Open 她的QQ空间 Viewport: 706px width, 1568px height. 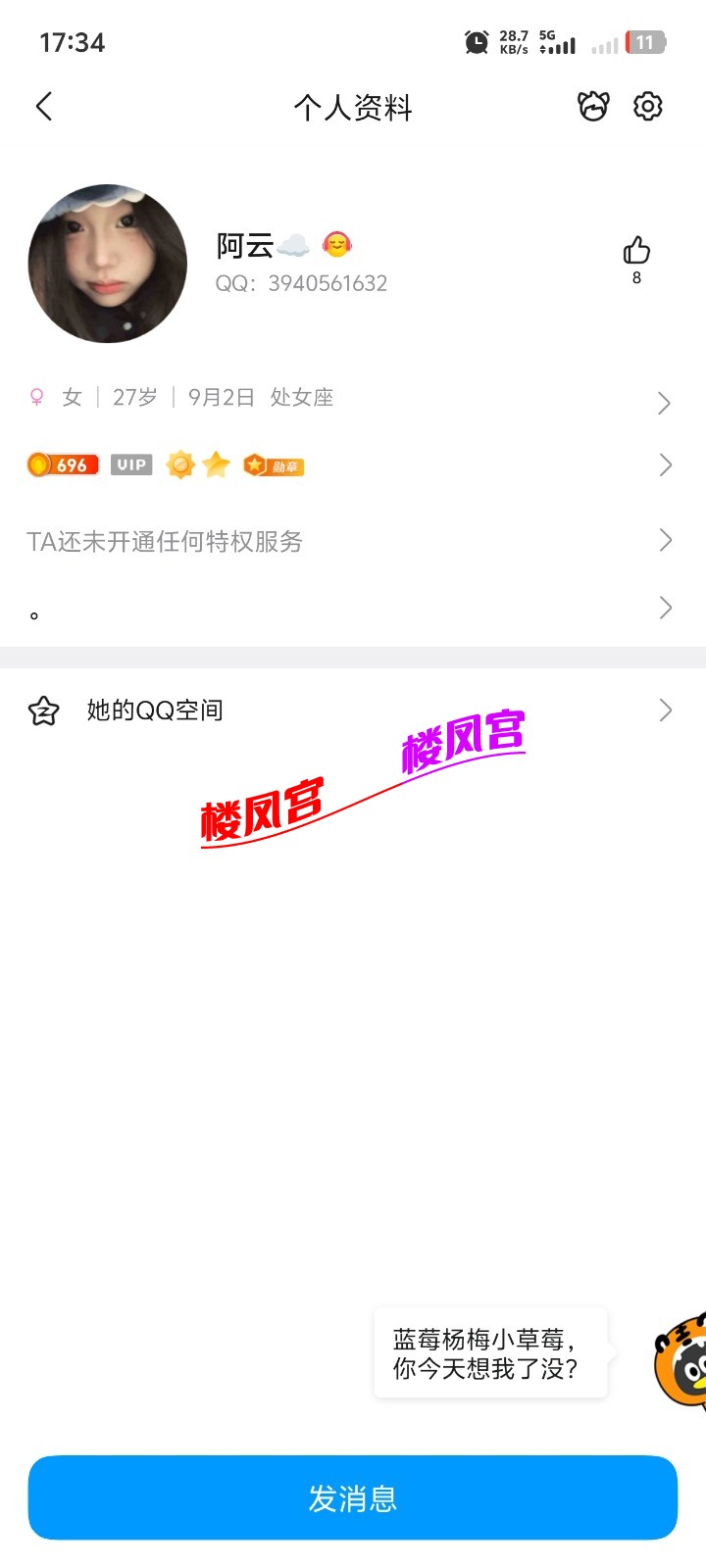pos(153,709)
